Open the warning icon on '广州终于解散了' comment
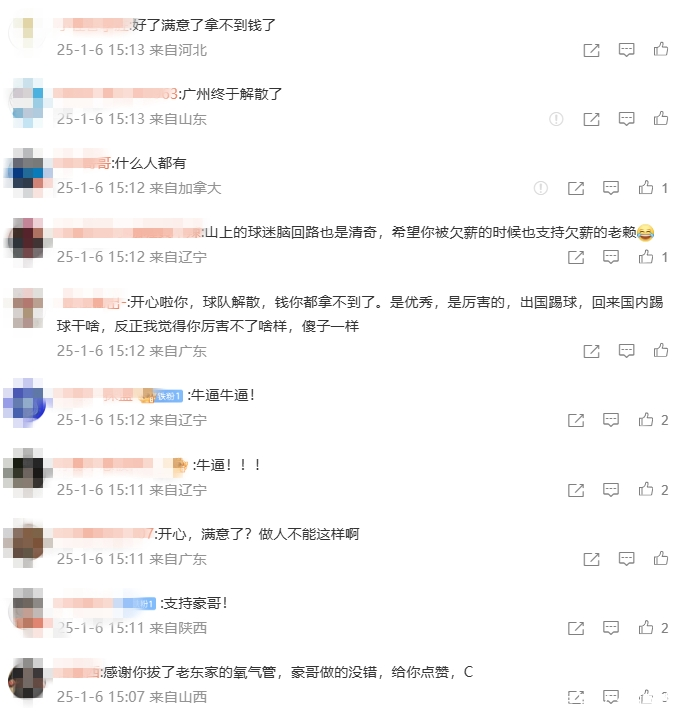This screenshot has height=718, width=684. tap(557, 118)
